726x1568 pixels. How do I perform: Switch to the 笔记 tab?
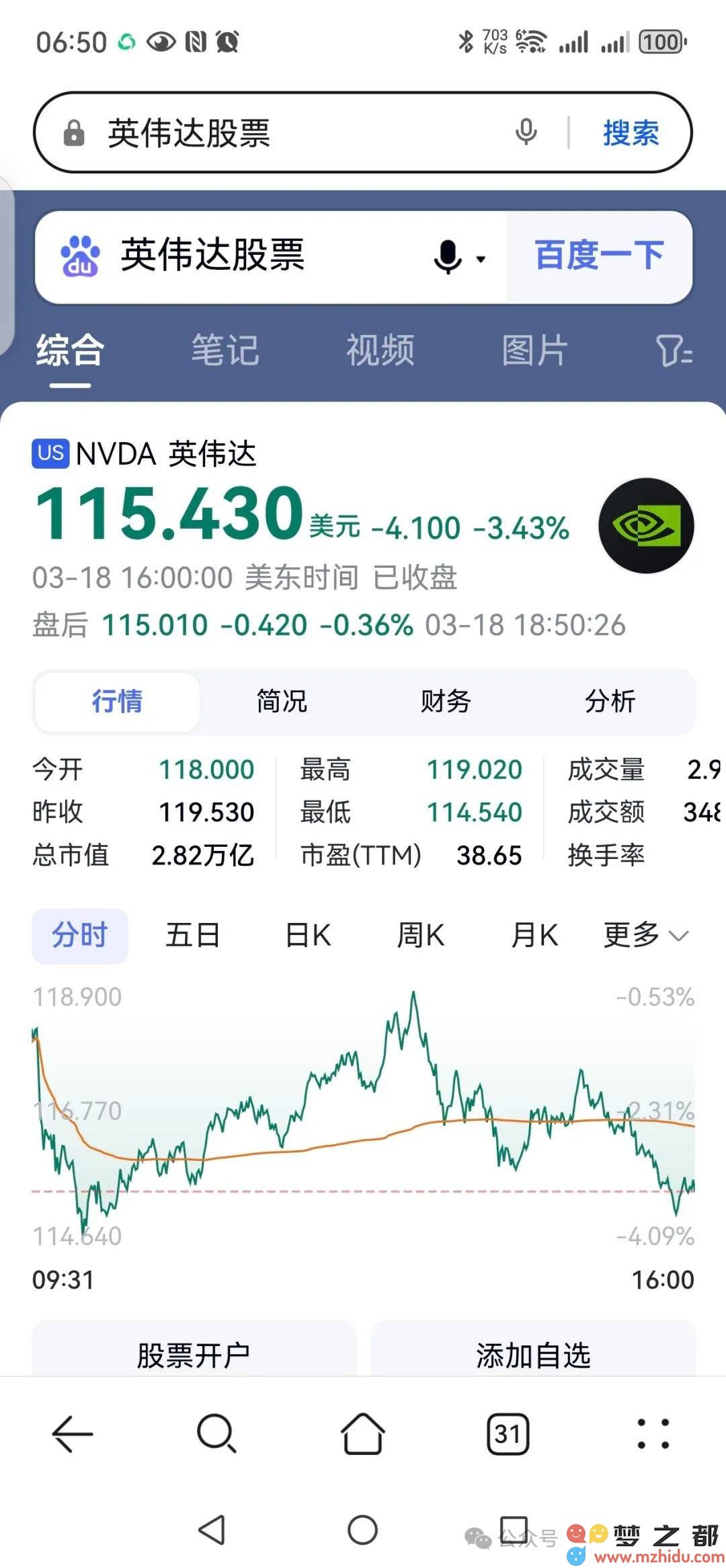point(225,350)
